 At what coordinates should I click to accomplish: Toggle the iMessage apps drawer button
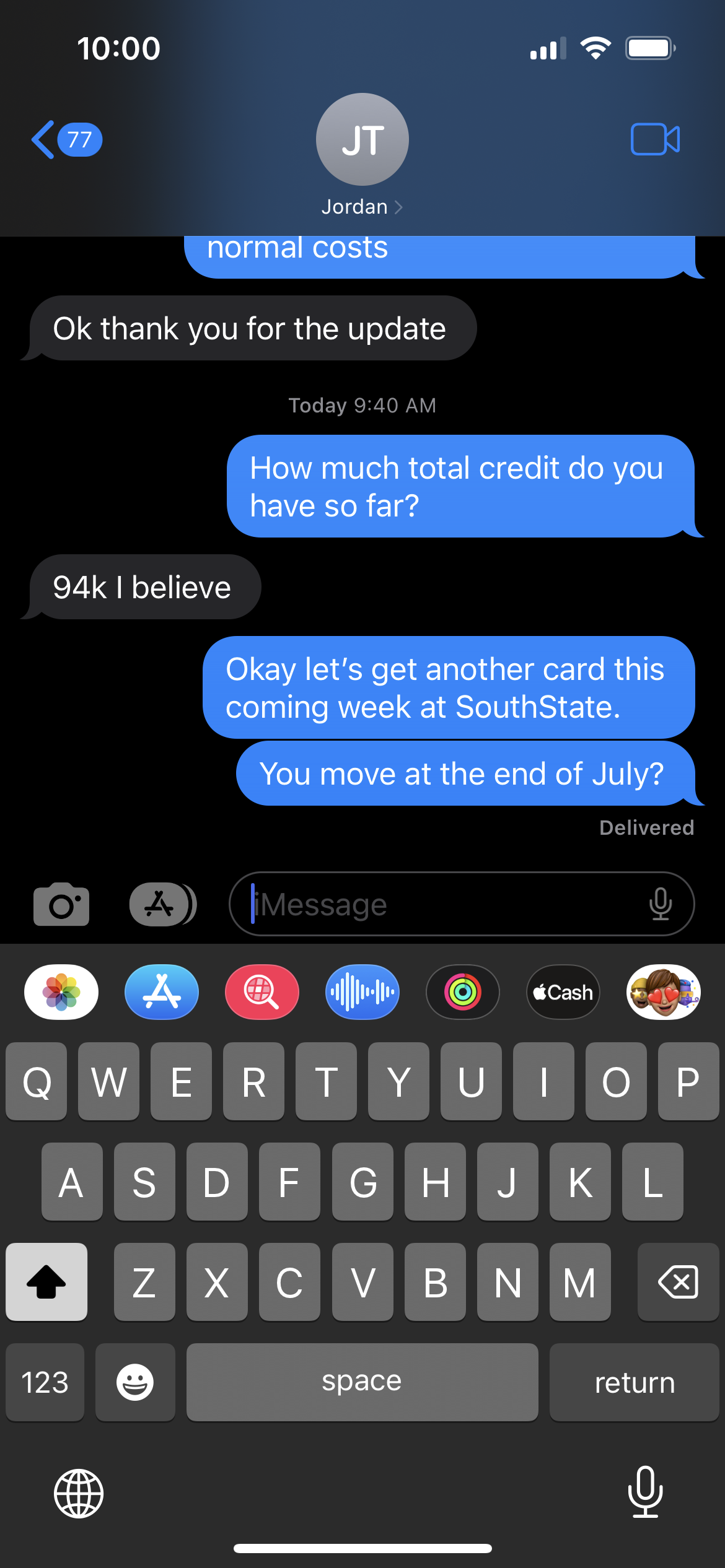pos(162,904)
